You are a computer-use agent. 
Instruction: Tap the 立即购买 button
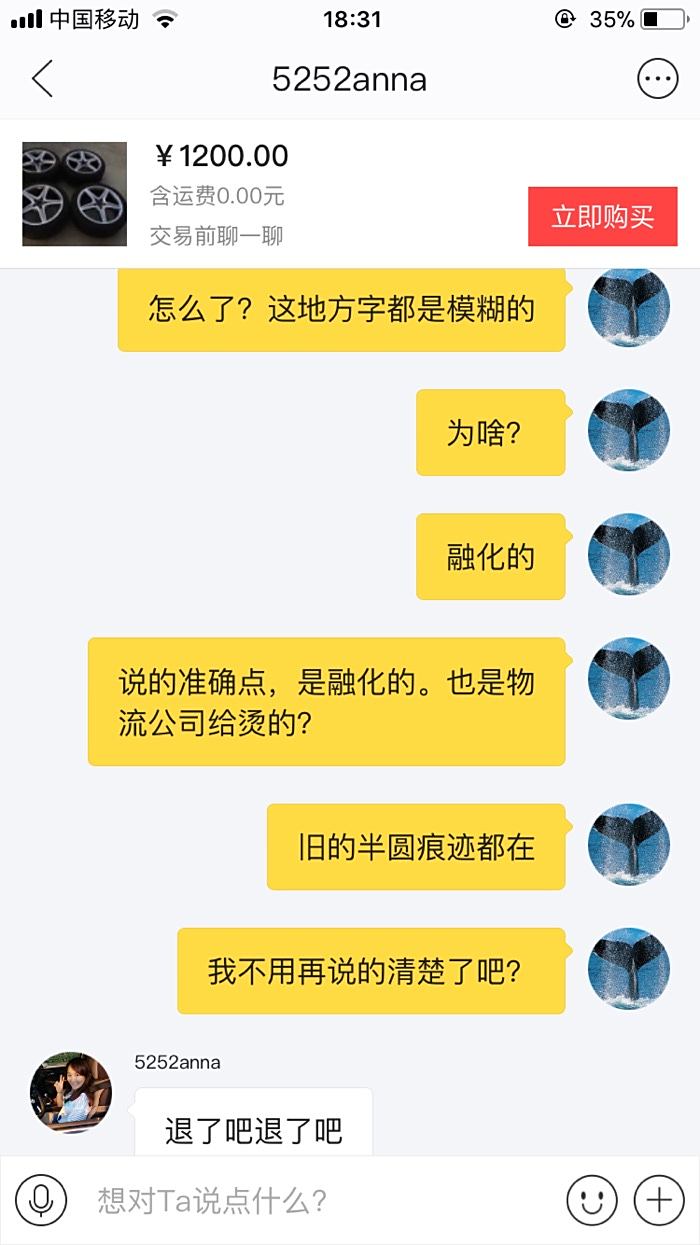[x=602, y=216]
